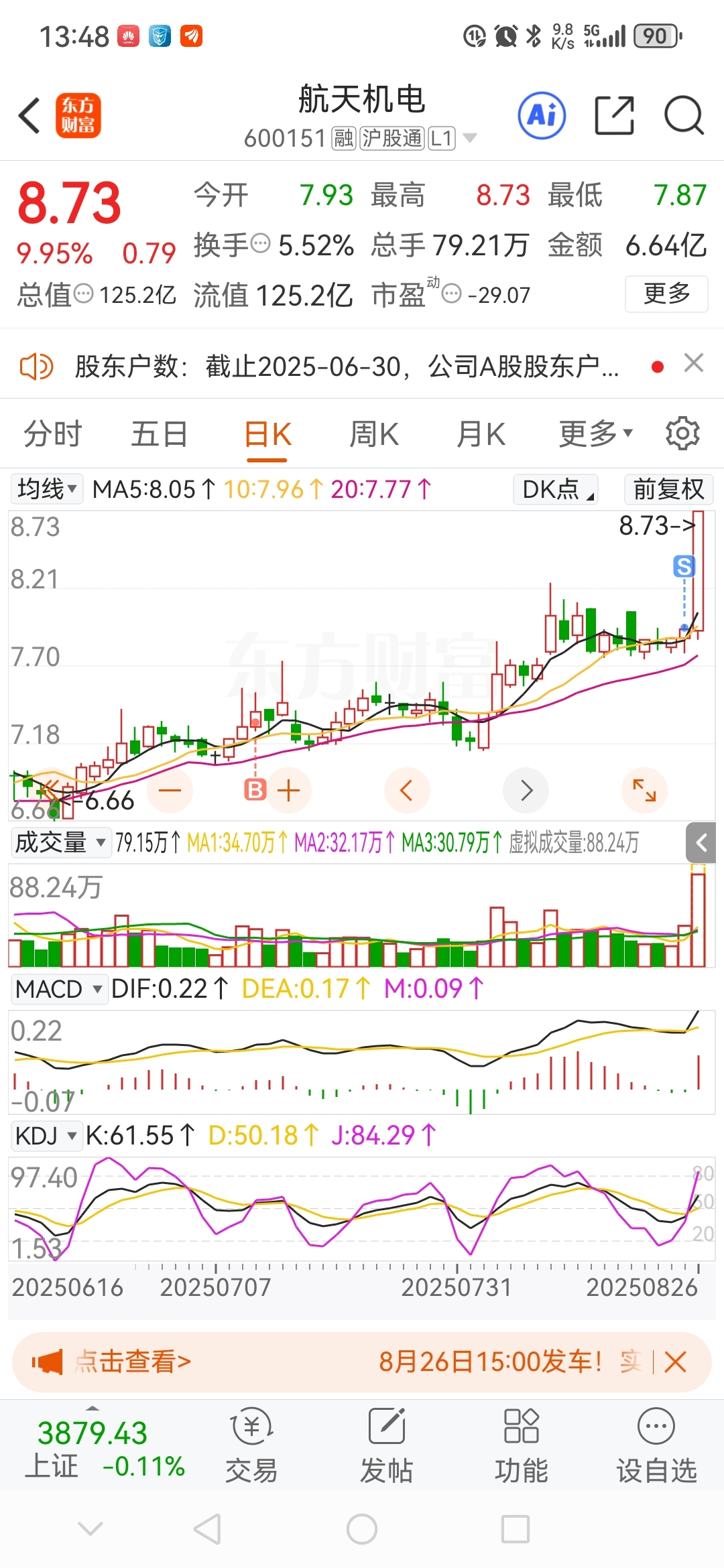
Task: Open the 前复权 adjustment selector
Action: tap(668, 488)
